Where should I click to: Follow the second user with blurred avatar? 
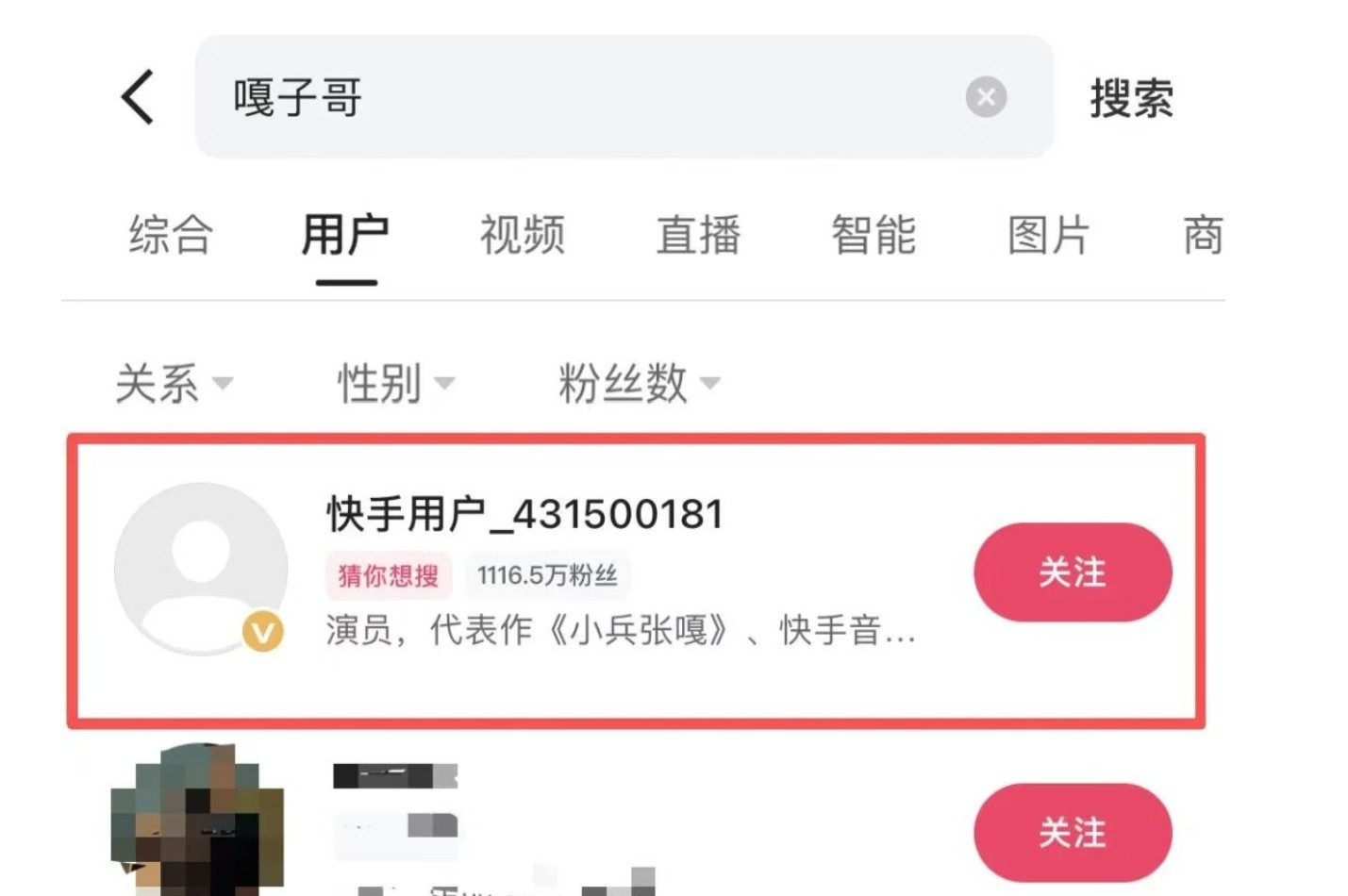(x=1073, y=833)
